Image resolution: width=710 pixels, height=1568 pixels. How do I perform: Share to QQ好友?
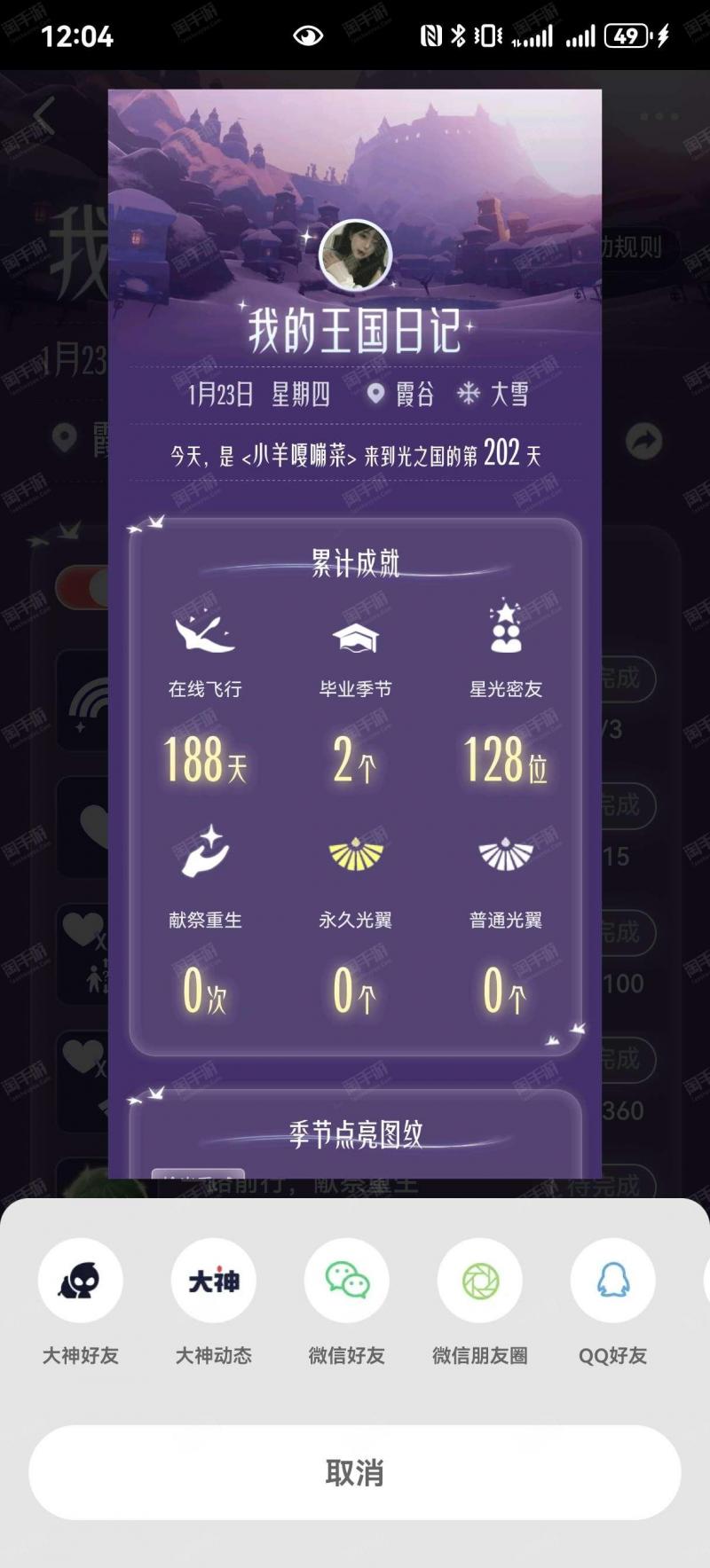tap(613, 1281)
